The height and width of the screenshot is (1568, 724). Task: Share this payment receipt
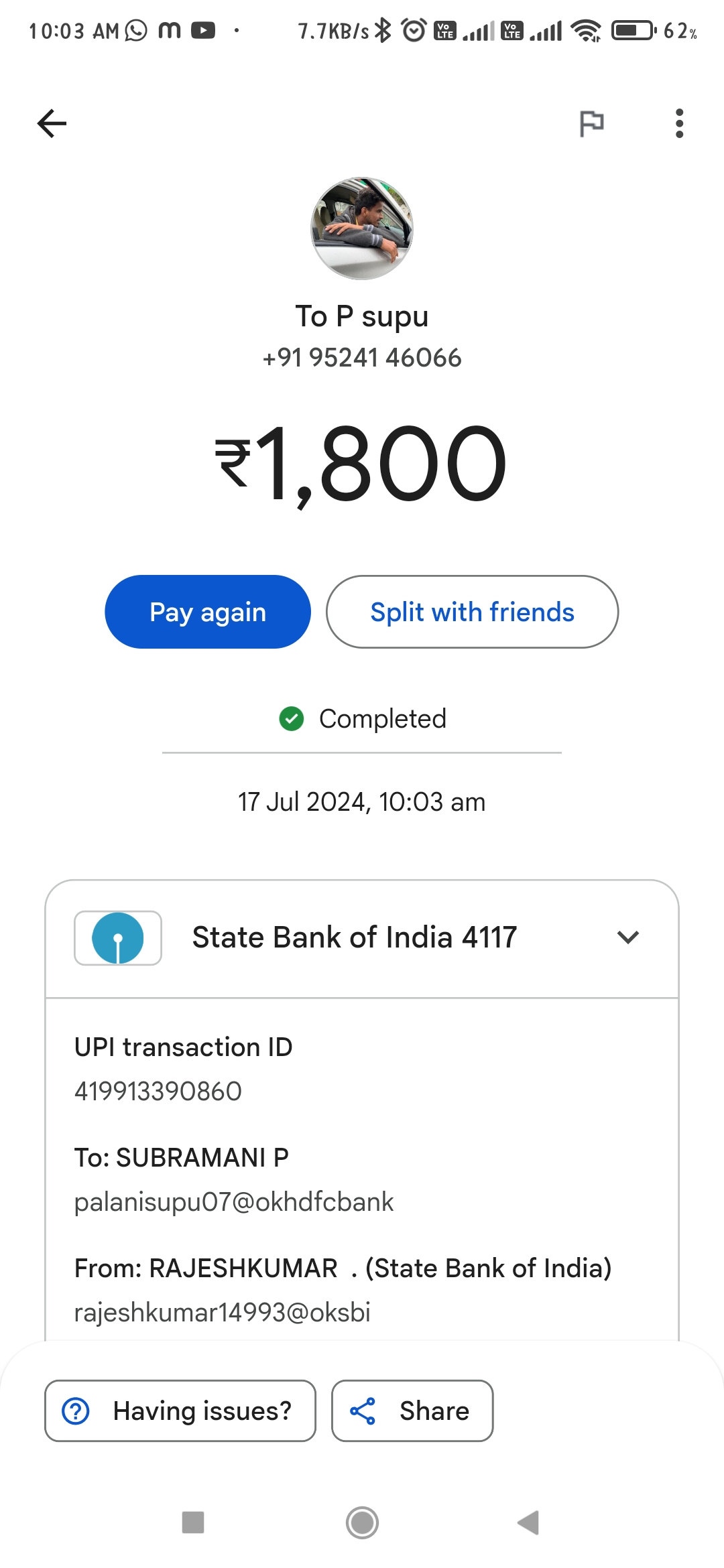[412, 1411]
